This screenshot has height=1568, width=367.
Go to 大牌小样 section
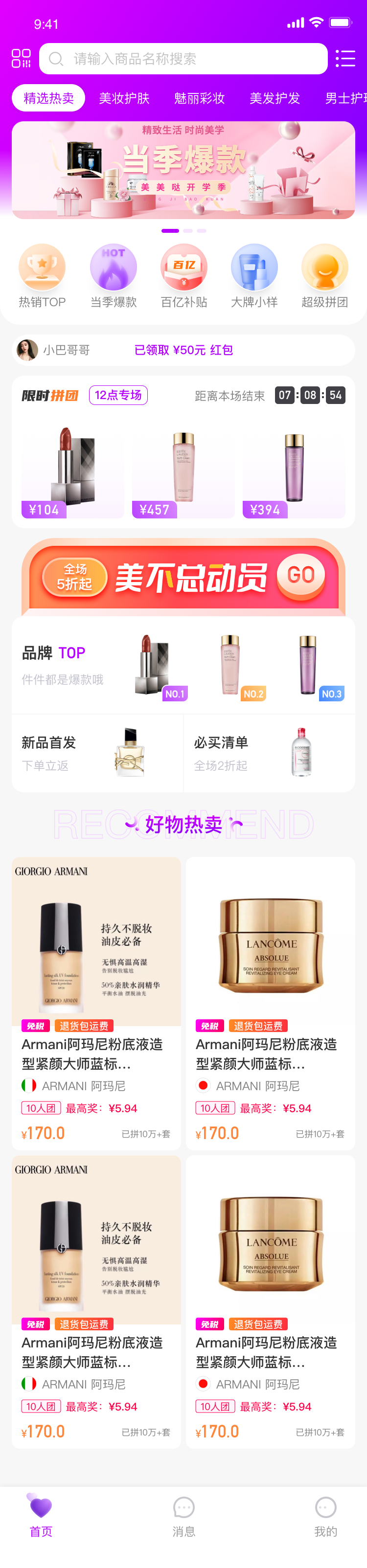tap(254, 276)
